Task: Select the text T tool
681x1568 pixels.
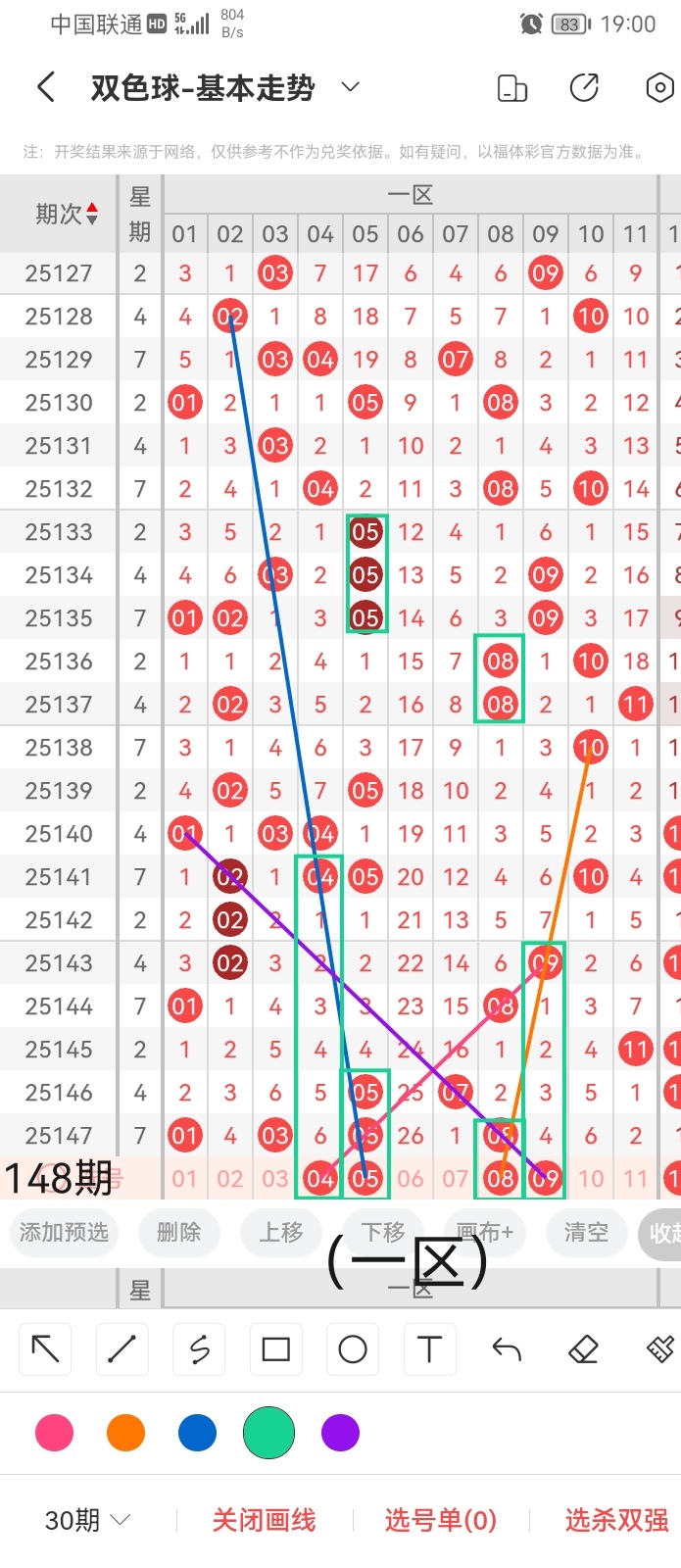Action: 429,1349
